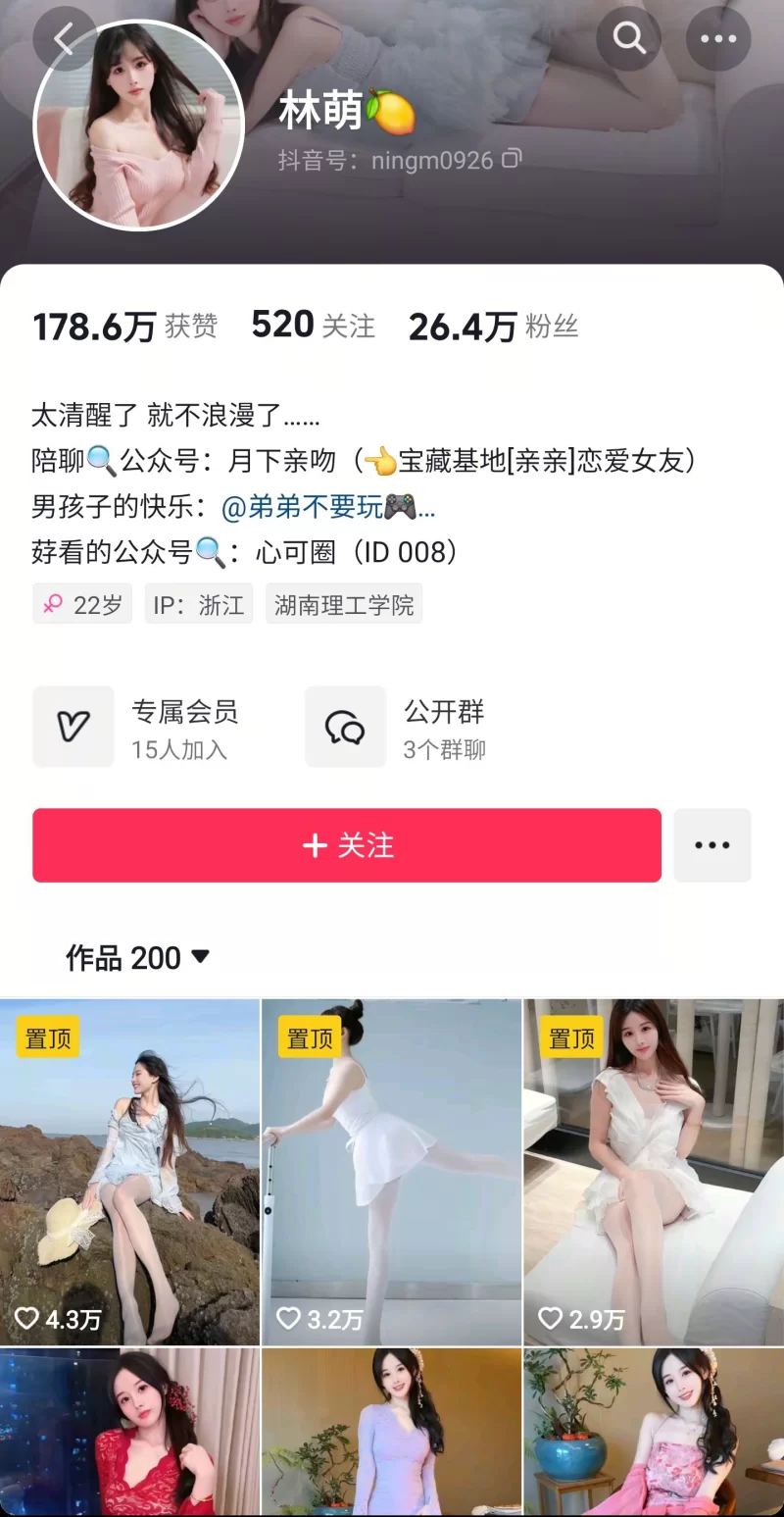
Task: Copy the Douyin ID ningm0926
Action: pos(512,158)
